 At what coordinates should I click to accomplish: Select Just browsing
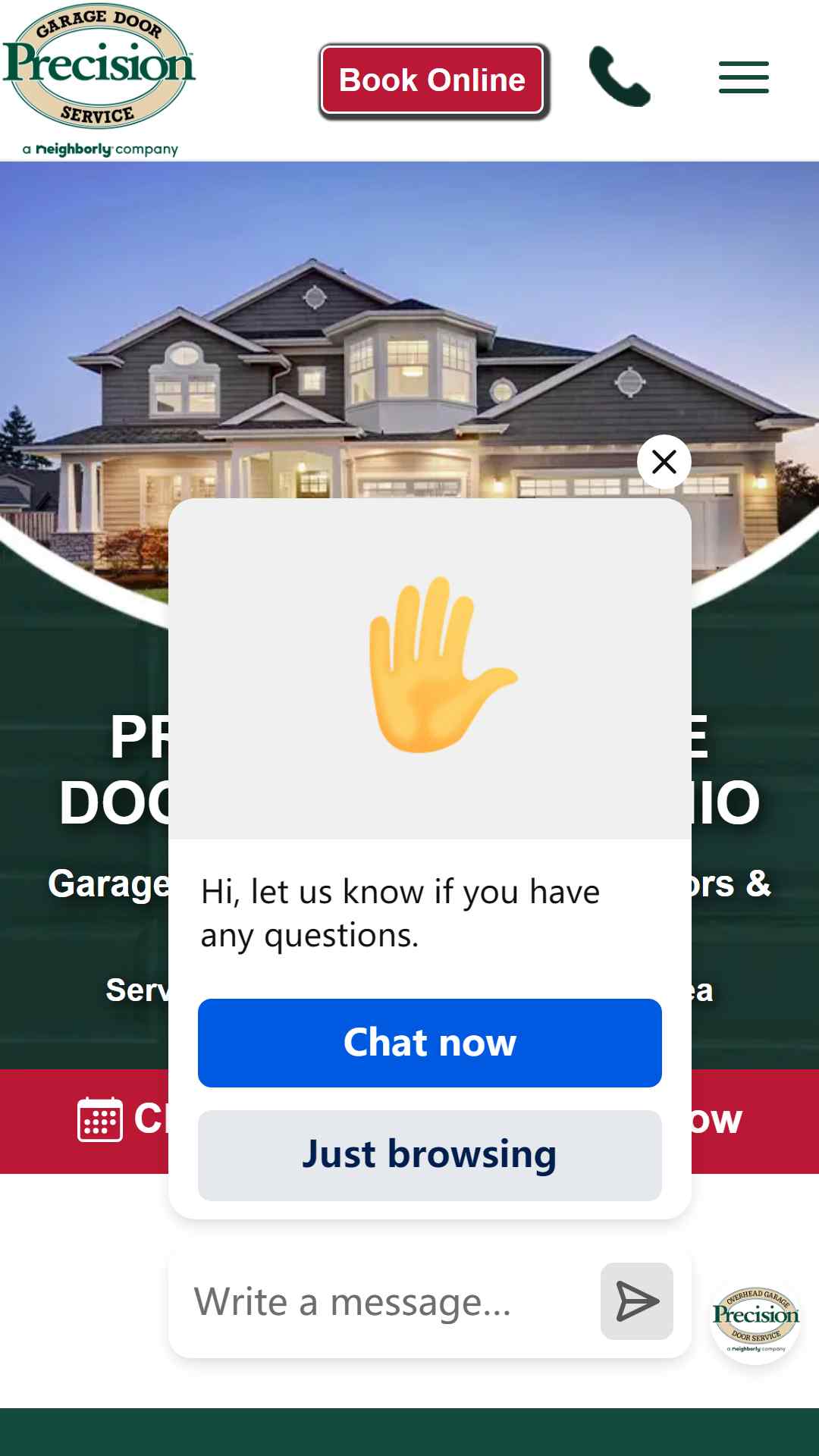pos(430,1155)
